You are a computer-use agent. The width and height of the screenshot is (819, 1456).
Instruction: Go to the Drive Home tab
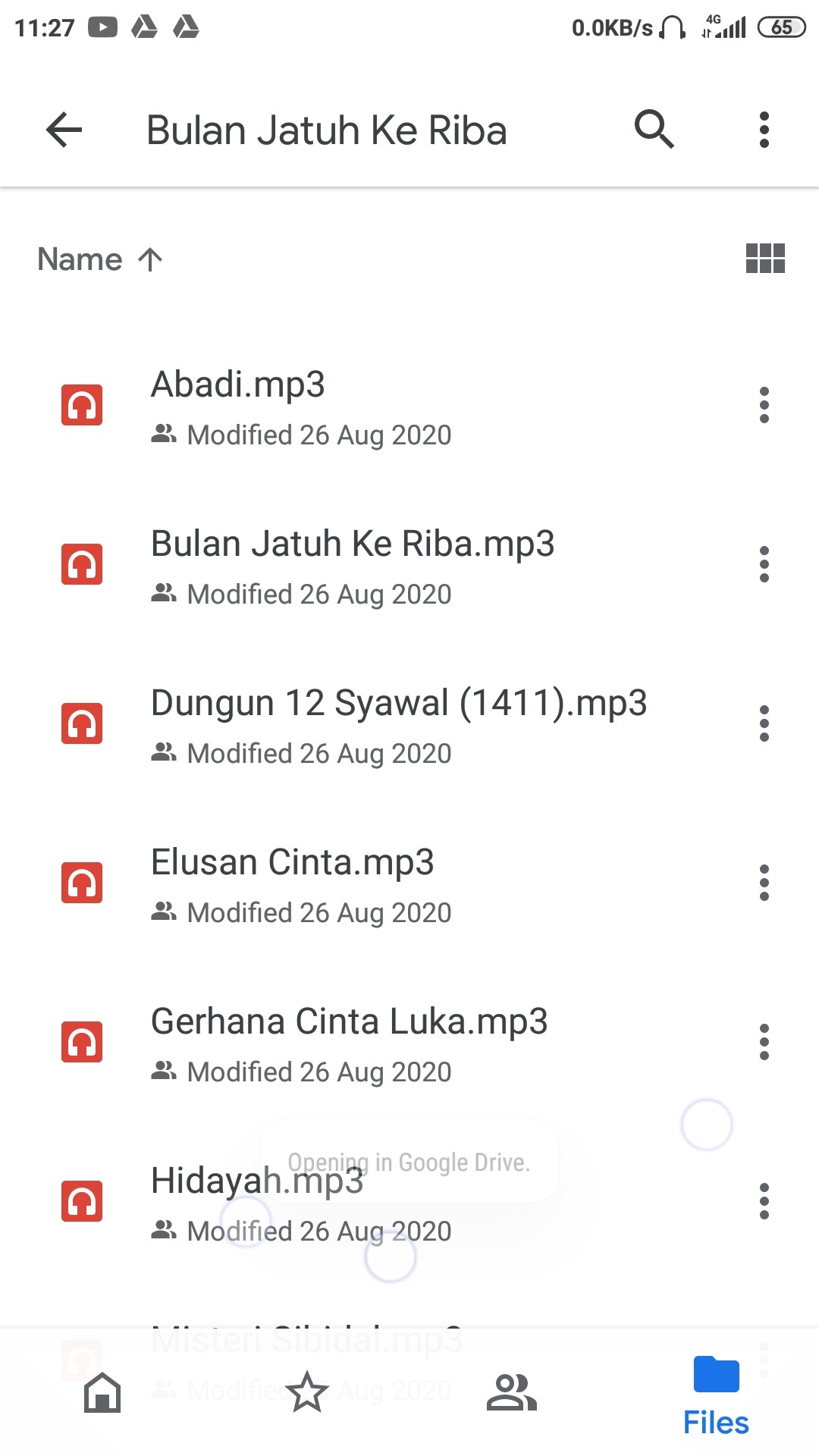[x=102, y=1392]
